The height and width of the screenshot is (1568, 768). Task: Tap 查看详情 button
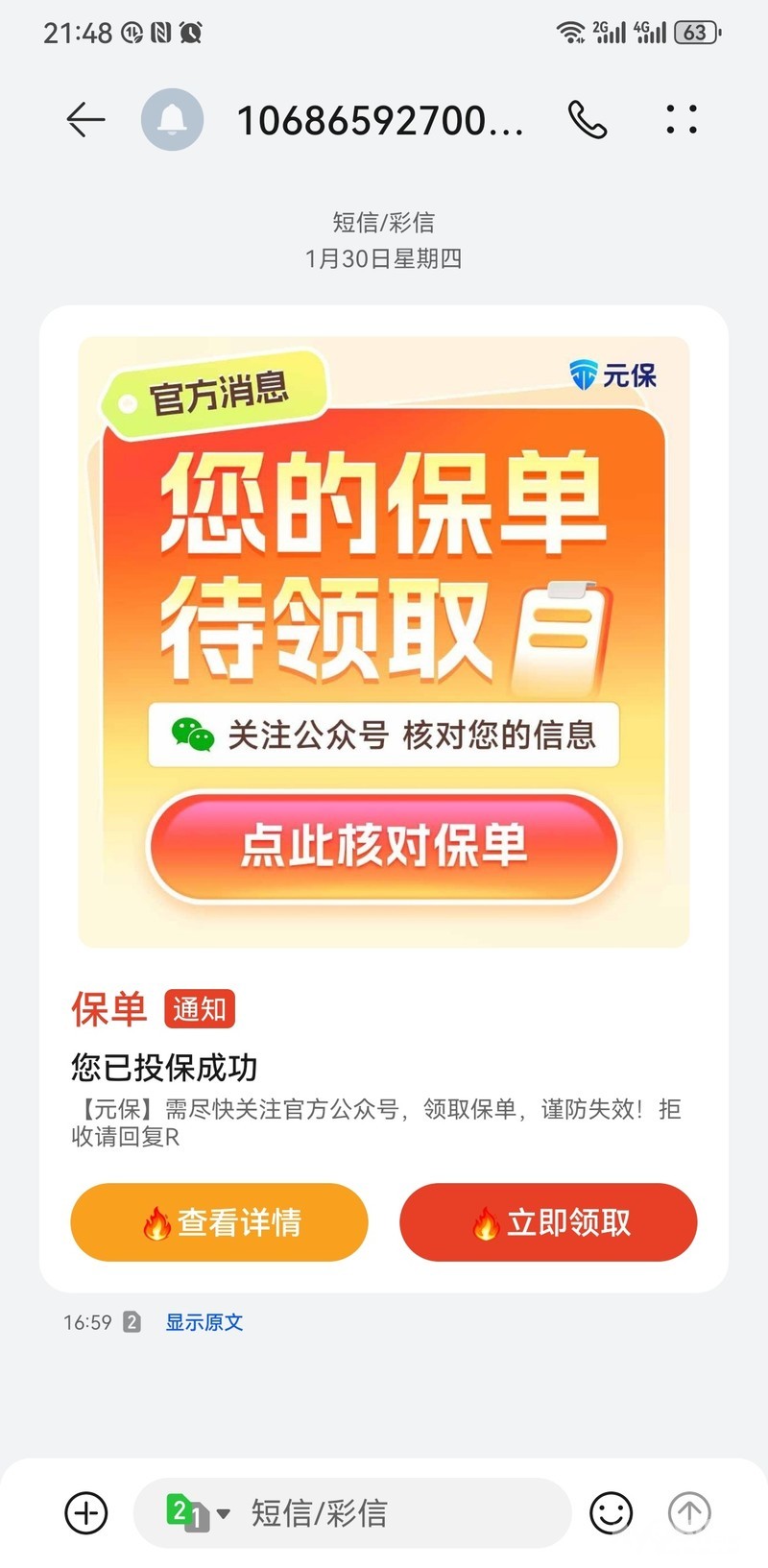tap(220, 1222)
